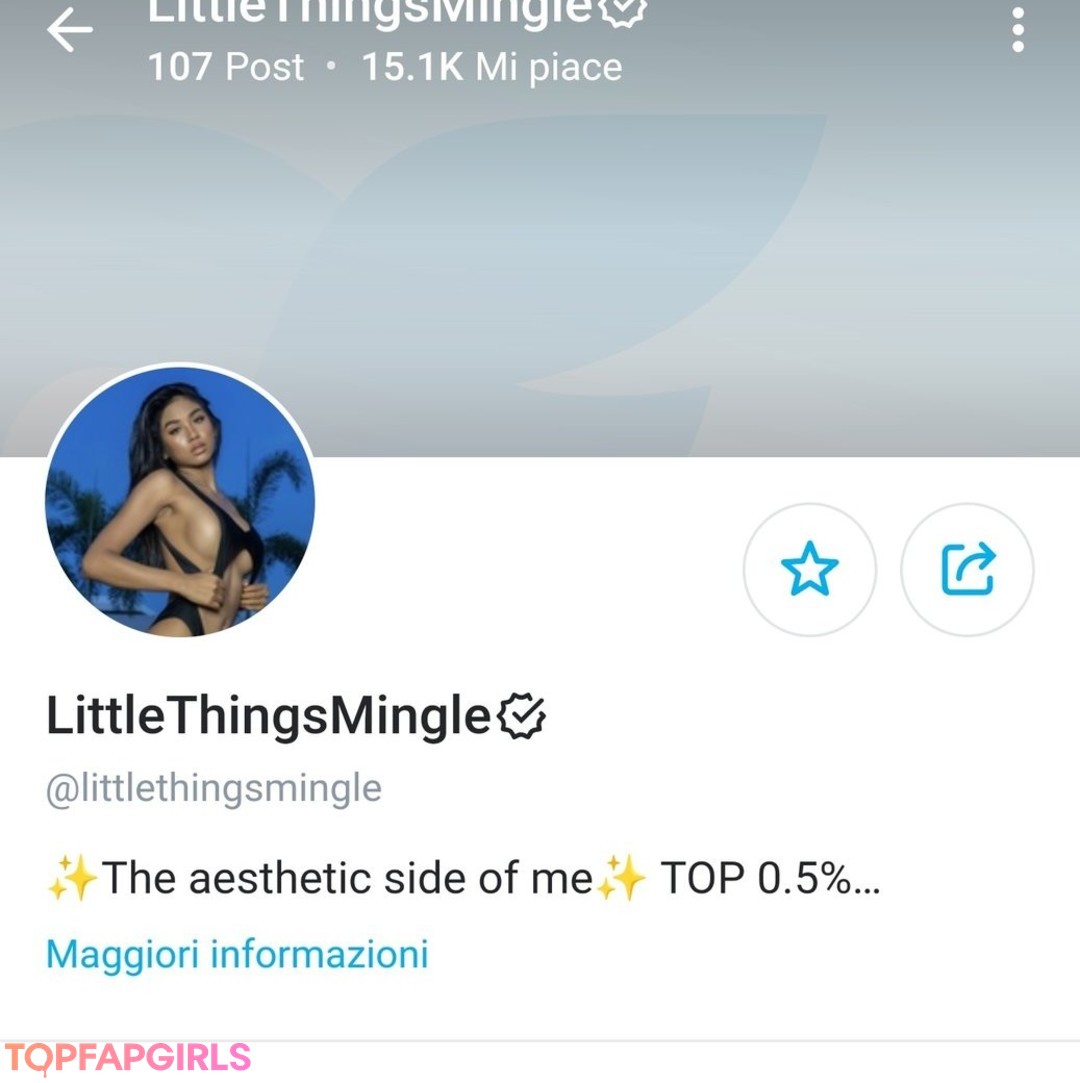
Task: Share this profile
Action: coord(967,569)
